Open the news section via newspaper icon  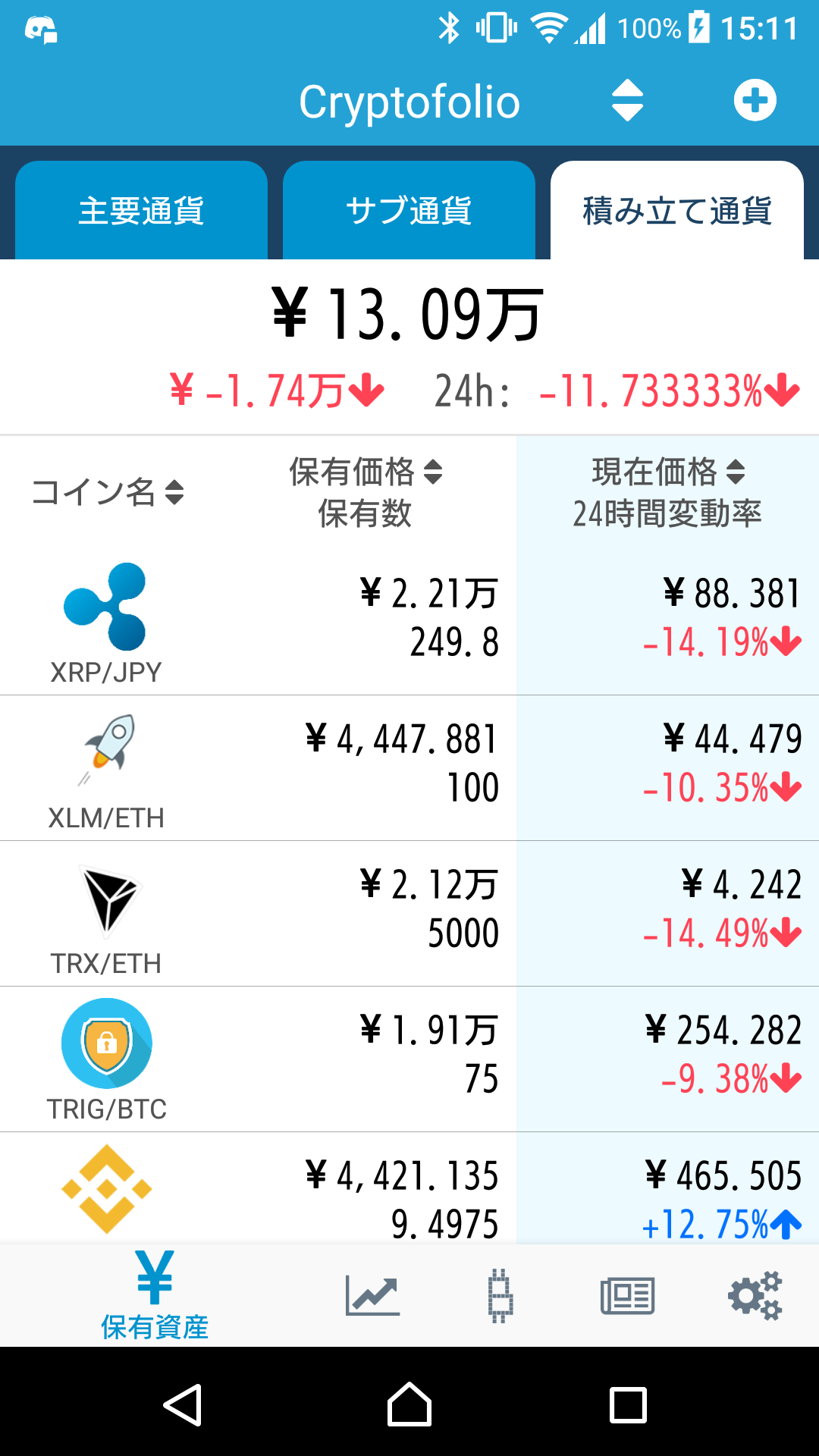[x=628, y=1294]
